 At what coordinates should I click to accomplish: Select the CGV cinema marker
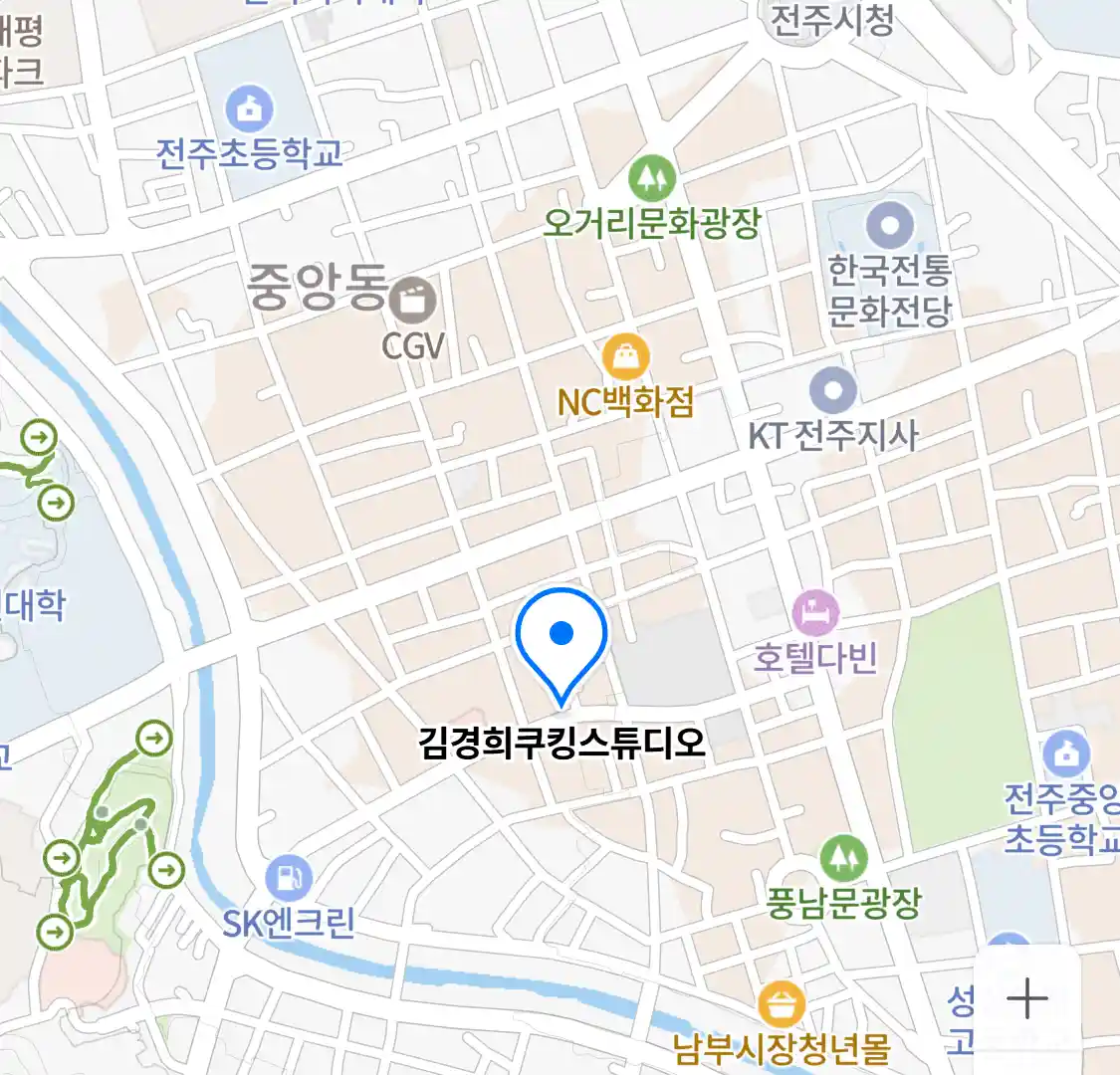[413, 301]
